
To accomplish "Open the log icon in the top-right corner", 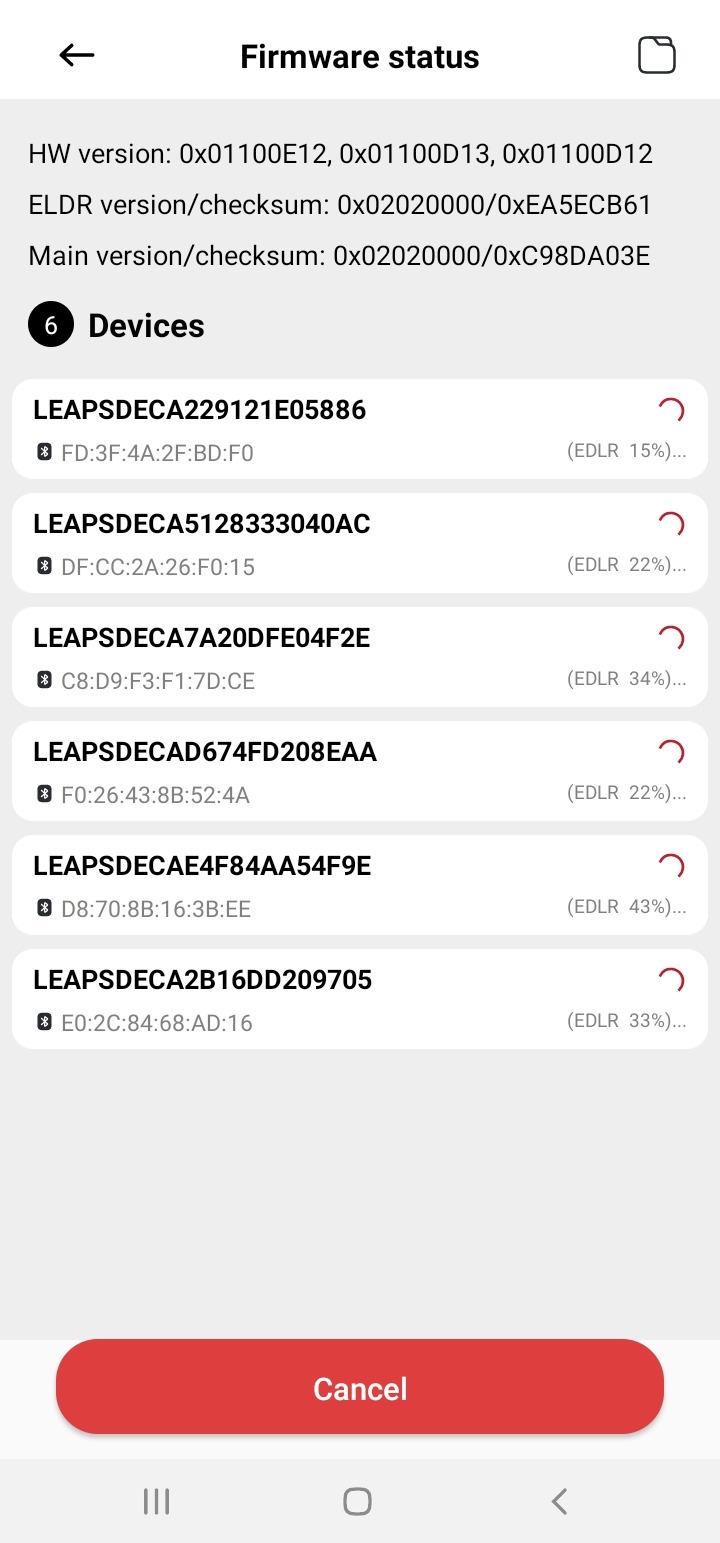I will tap(657, 55).
